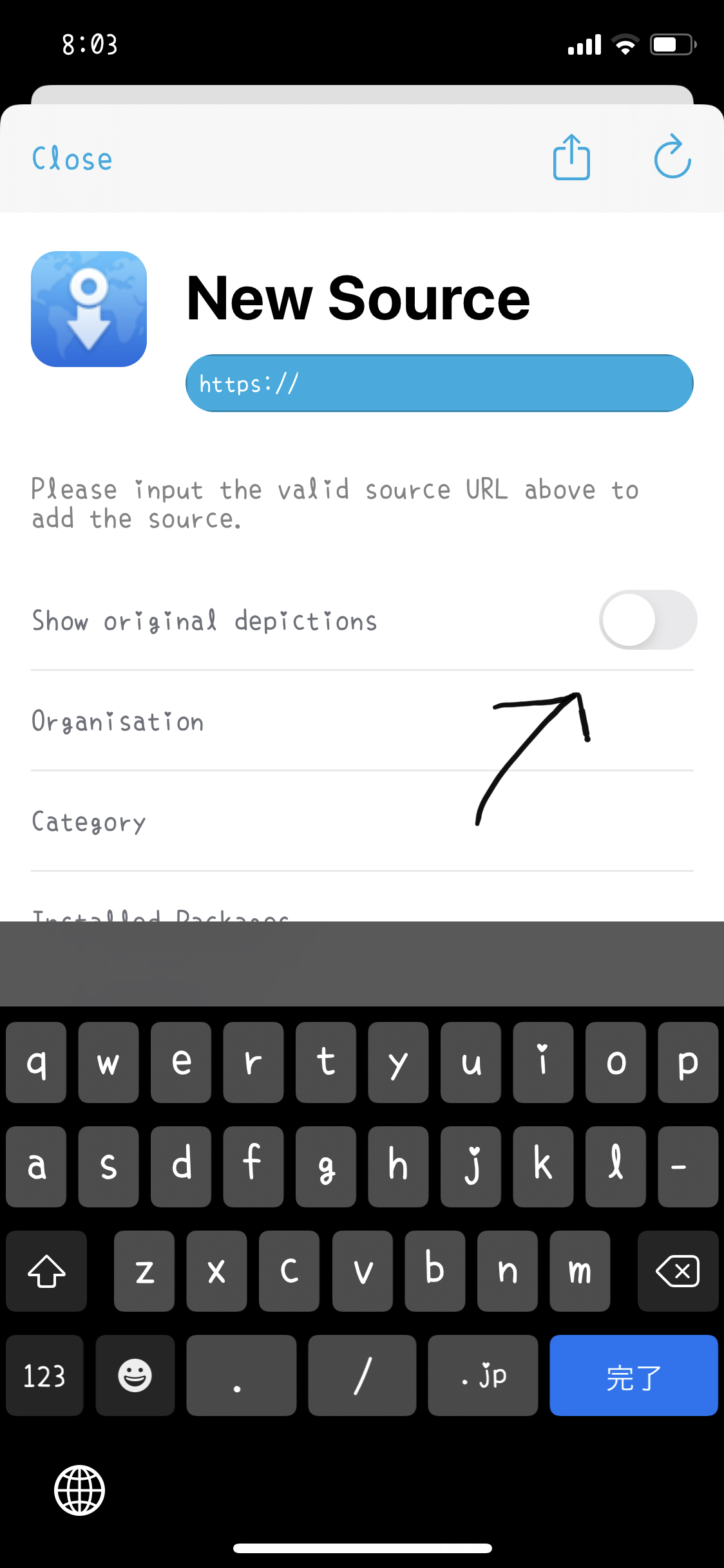
Task: Tap the backspace key on keyboard
Action: click(678, 1271)
